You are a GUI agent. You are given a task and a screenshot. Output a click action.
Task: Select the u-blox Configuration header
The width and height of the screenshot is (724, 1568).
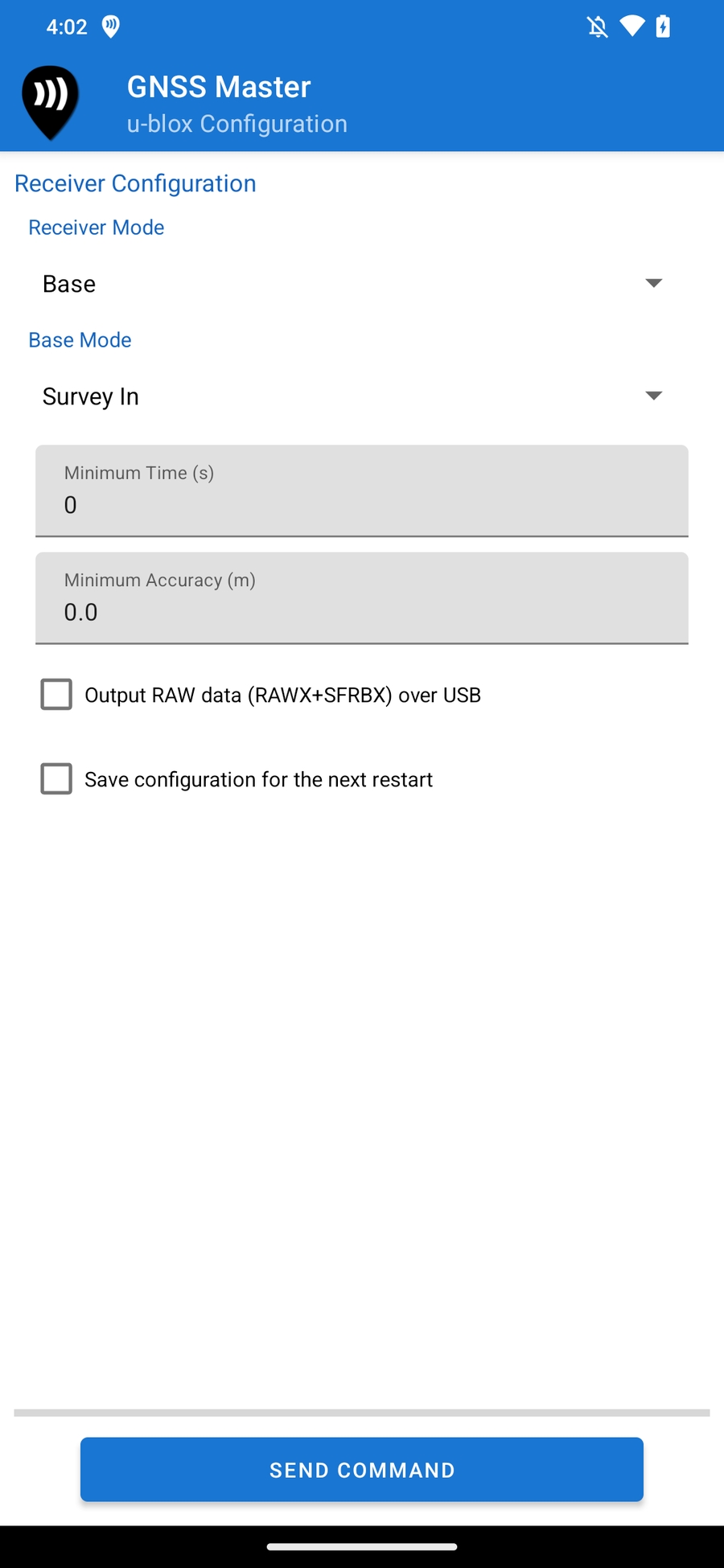(237, 123)
